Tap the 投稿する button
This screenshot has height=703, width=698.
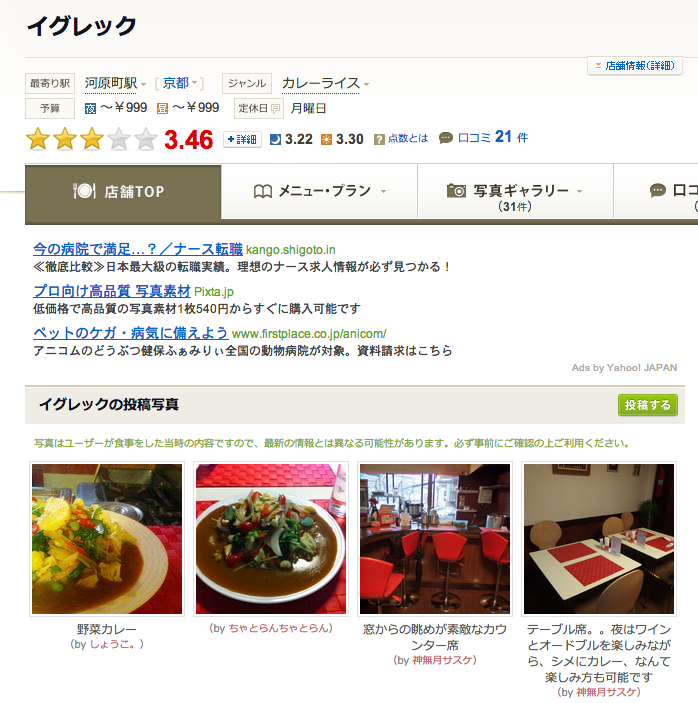pyautogui.click(x=647, y=405)
